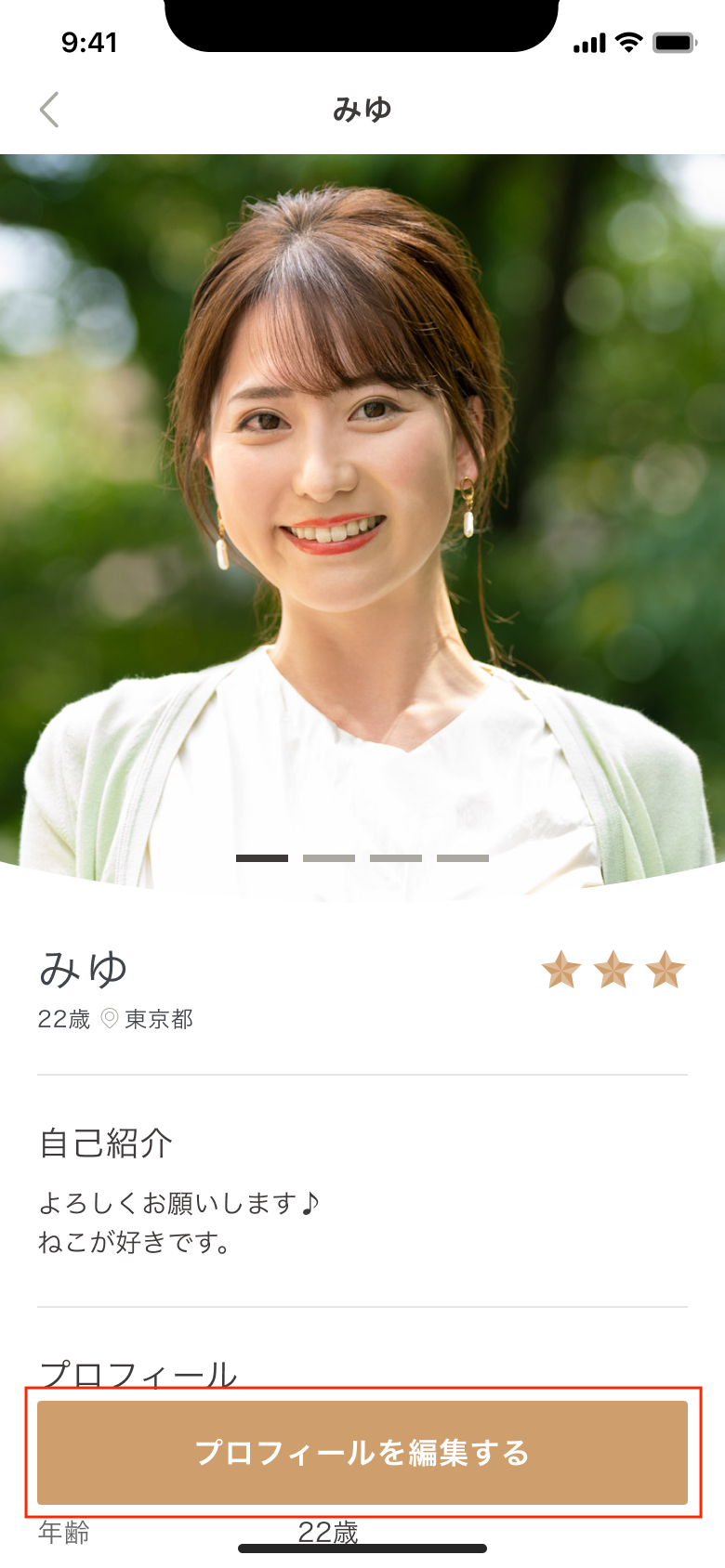Go back using the top-left arrow
Screen dimensions: 725x1568
50,110
